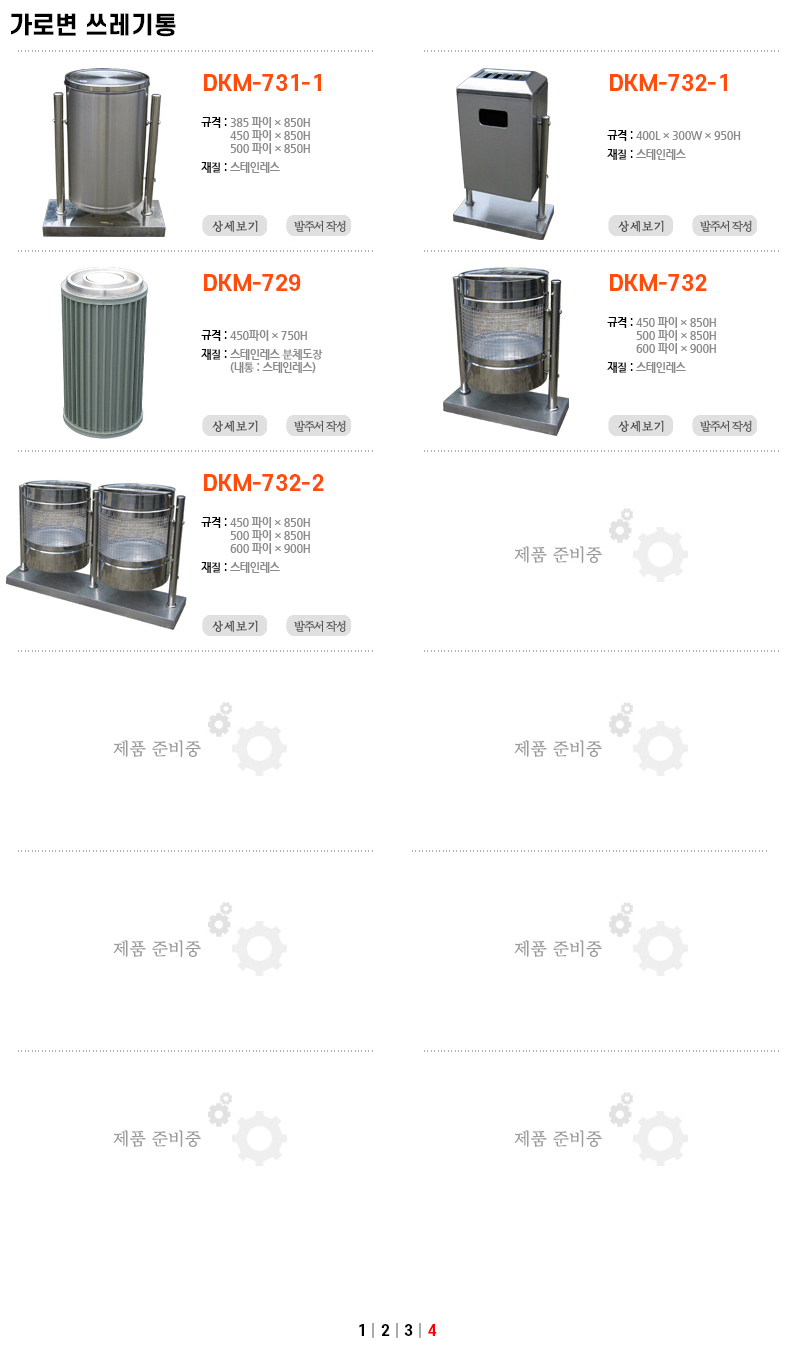Image resolution: width=791 pixels, height=1350 pixels.
Task: Select 발주서작성 under DKM-732
Action: pyautogui.click(x=724, y=426)
